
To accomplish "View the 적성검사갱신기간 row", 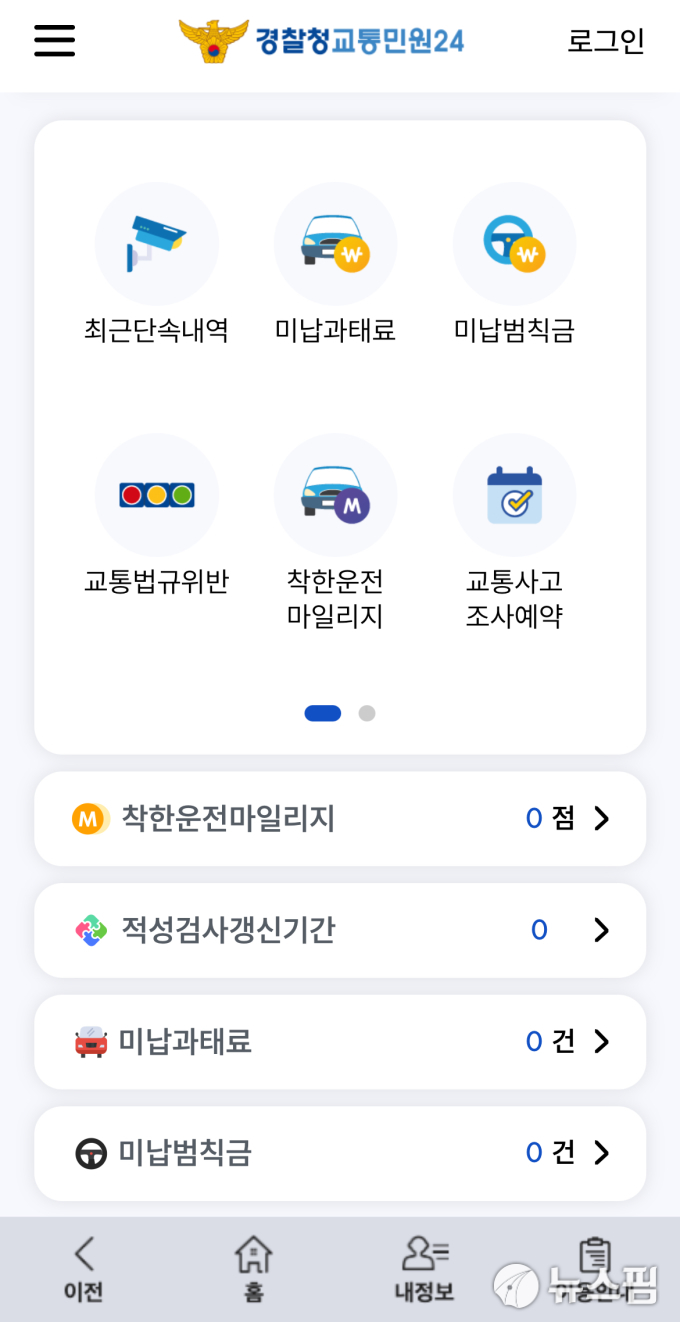I will 340,931.
